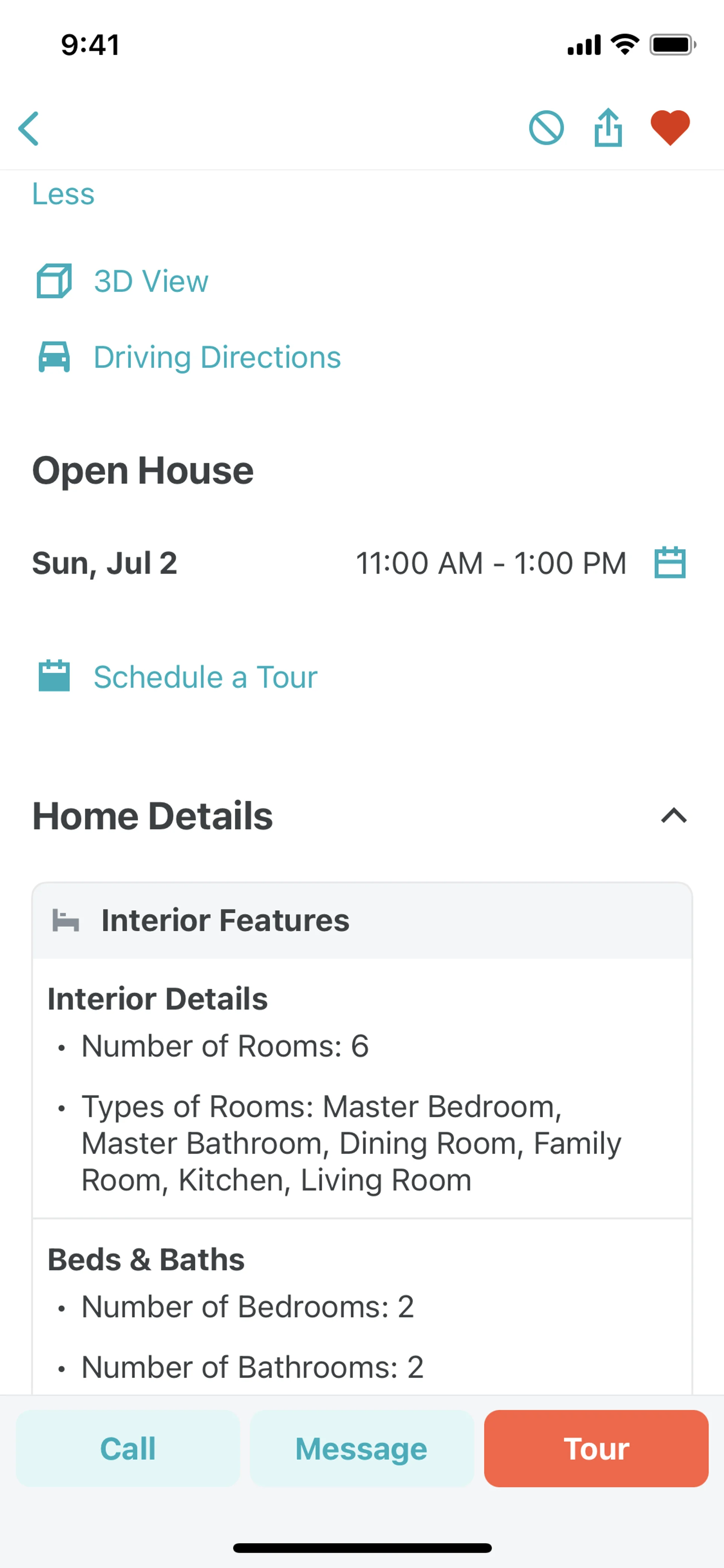724x1568 pixels.
Task: Remove this home from favorites
Action: [x=670, y=128]
